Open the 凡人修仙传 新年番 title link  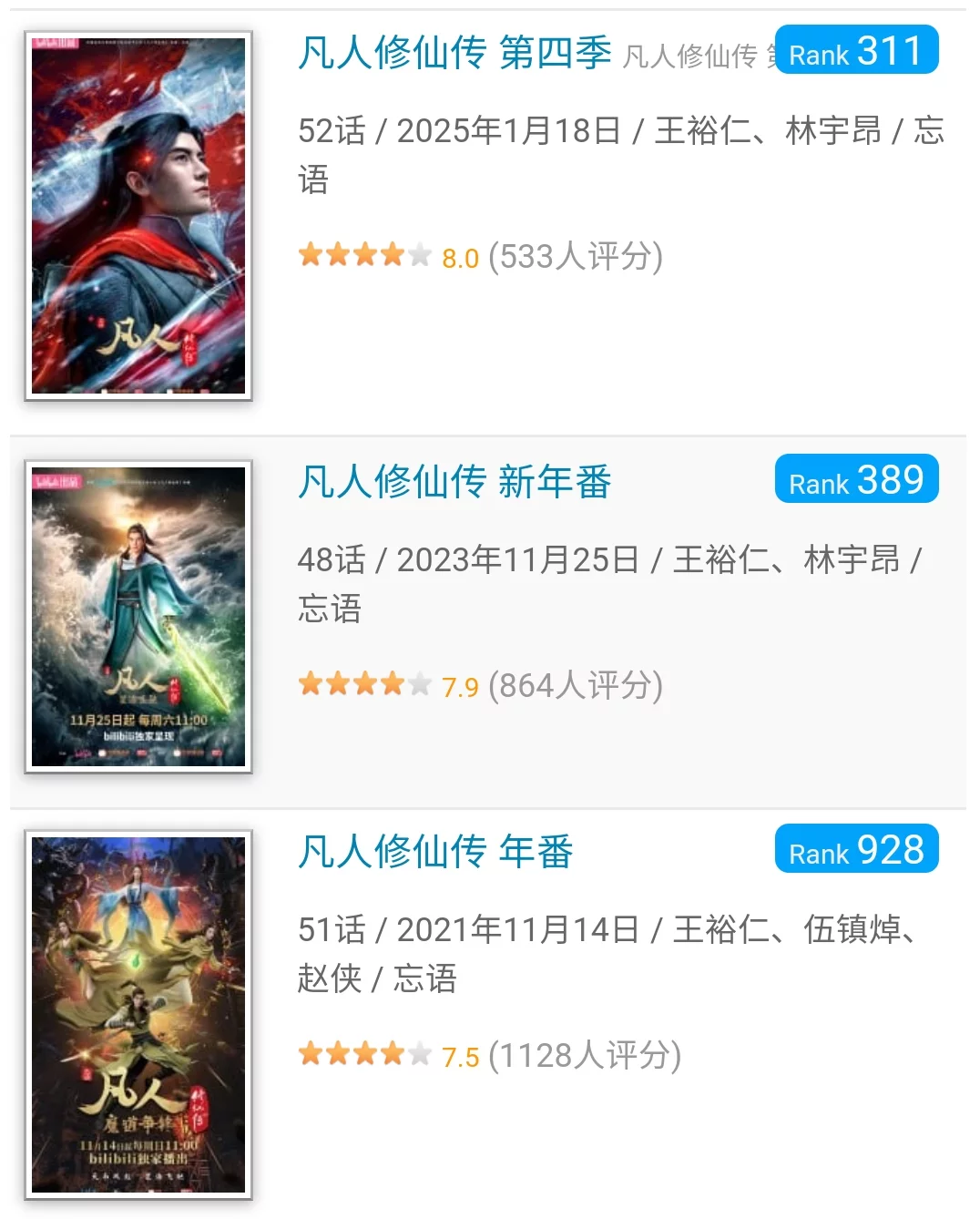tap(454, 482)
